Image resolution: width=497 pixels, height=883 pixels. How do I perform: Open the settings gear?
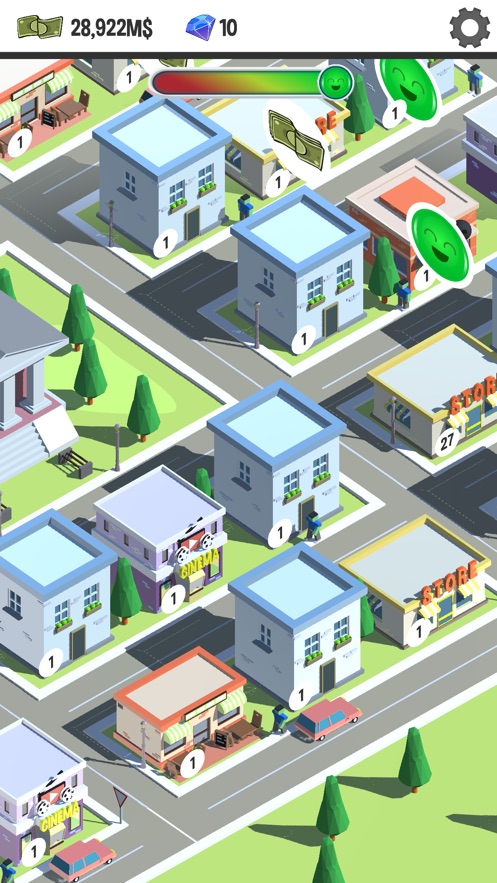(x=469, y=27)
